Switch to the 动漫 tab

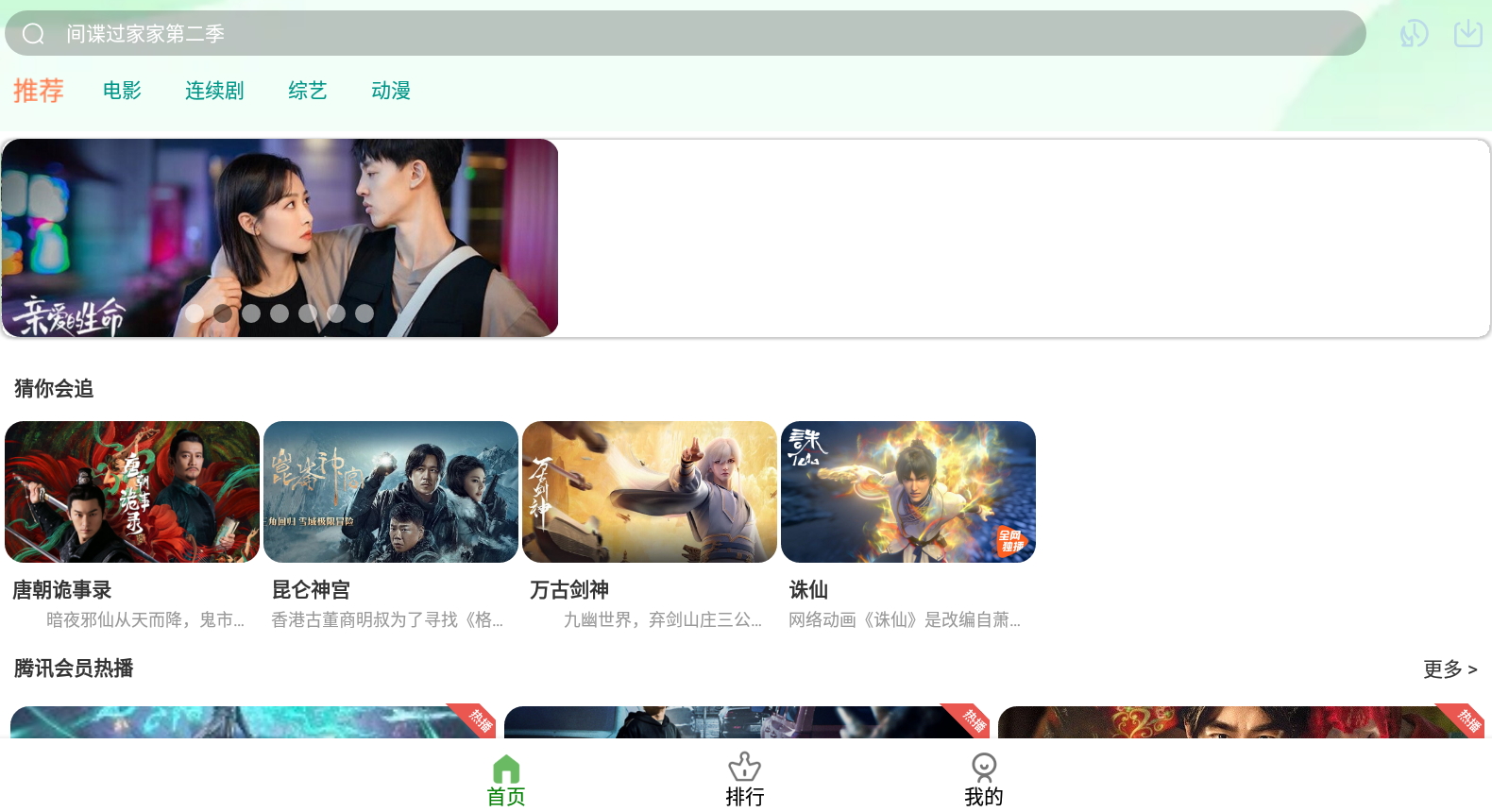(x=391, y=91)
